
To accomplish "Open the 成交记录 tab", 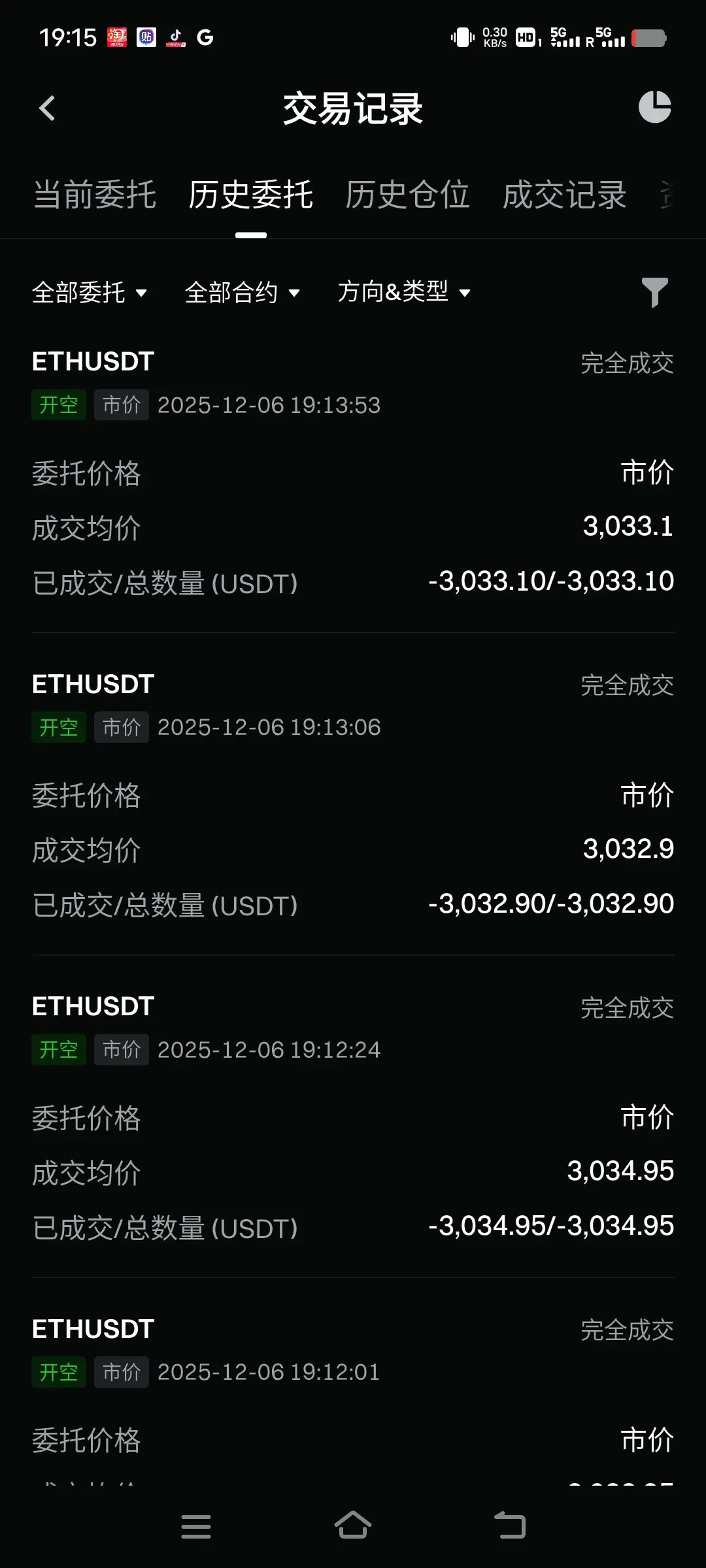I will (x=564, y=195).
